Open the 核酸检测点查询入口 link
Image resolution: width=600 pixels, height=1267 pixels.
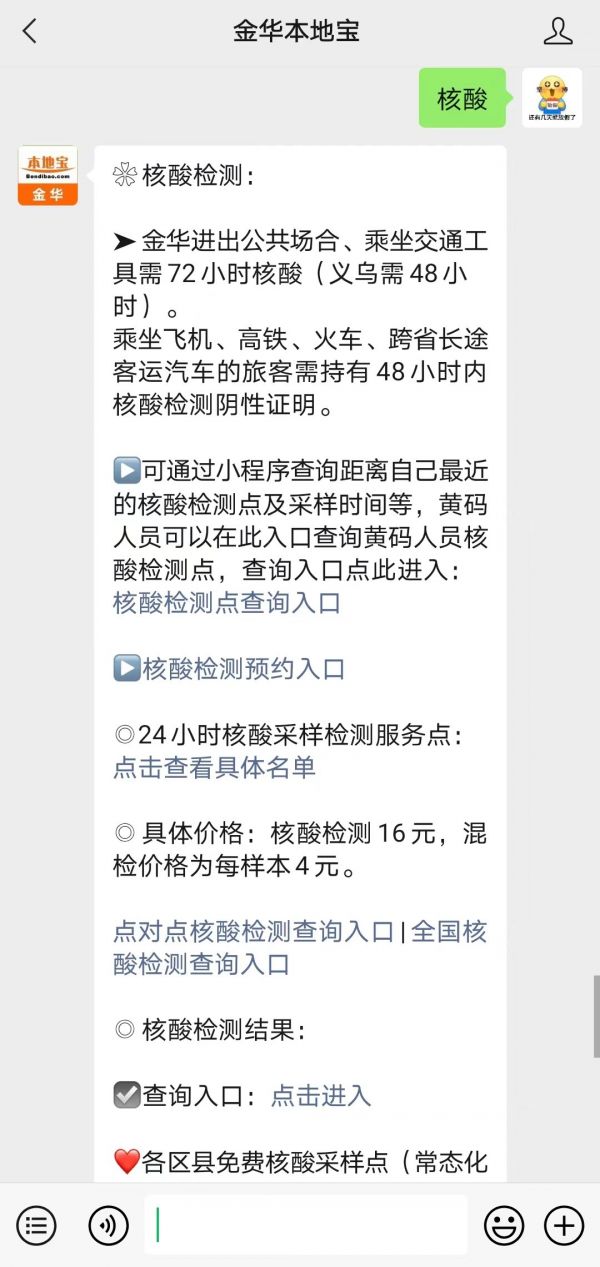point(227,603)
